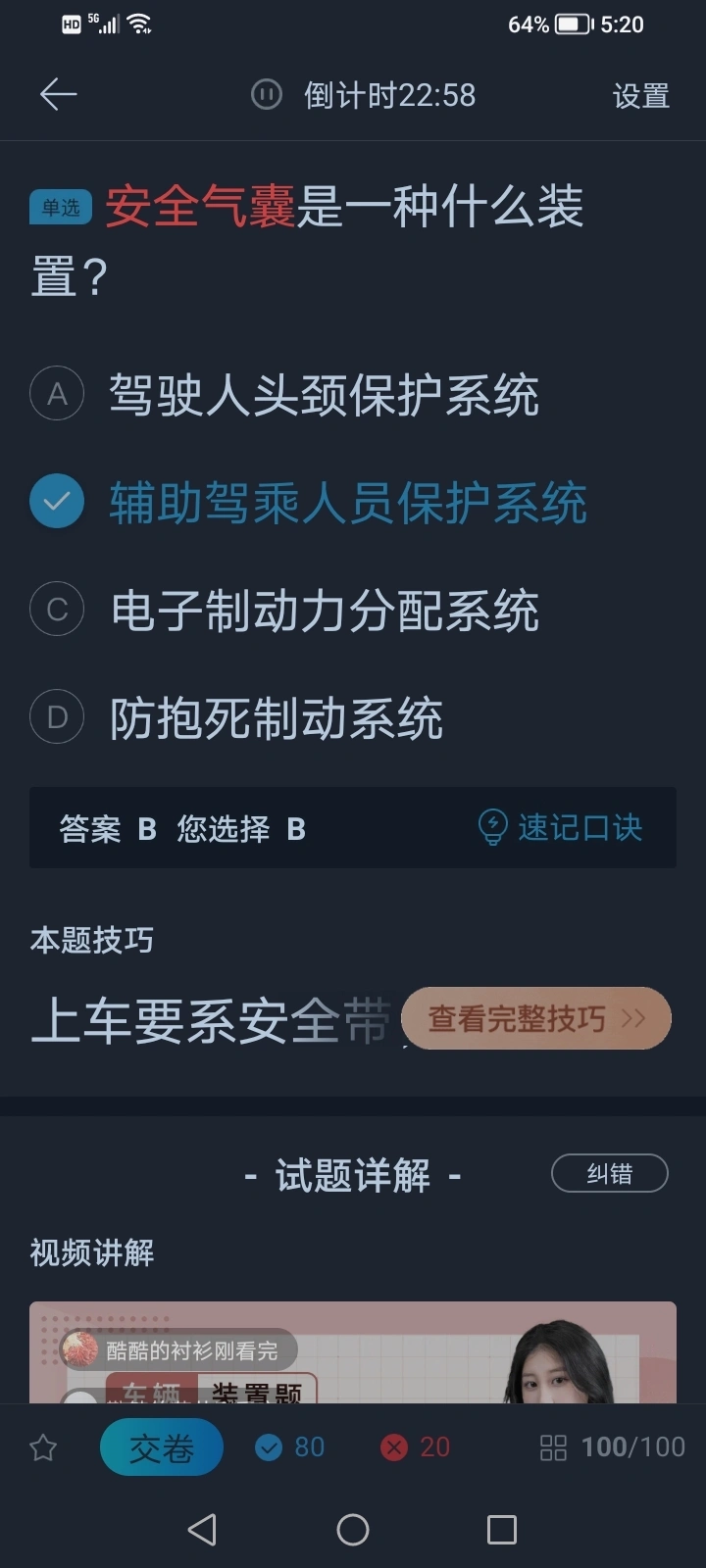Image resolution: width=706 pixels, height=1568 pixels.
Task: Select option A 驾驶人头颈保护系统
Action: (x=284, y=395)
